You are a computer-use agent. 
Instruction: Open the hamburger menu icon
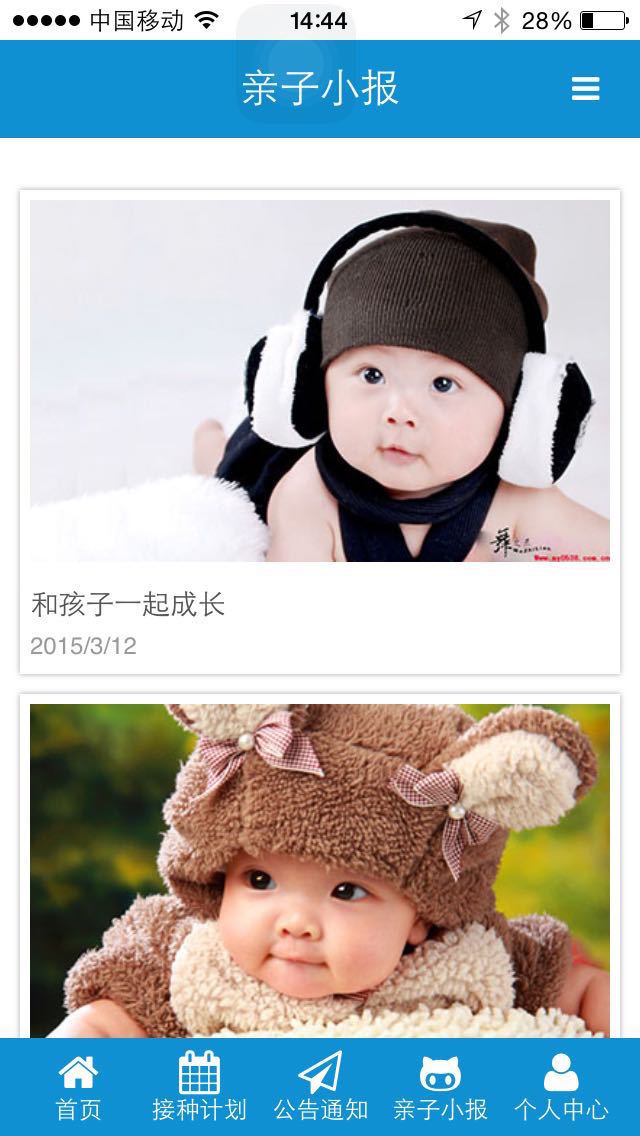pos(585,89)
